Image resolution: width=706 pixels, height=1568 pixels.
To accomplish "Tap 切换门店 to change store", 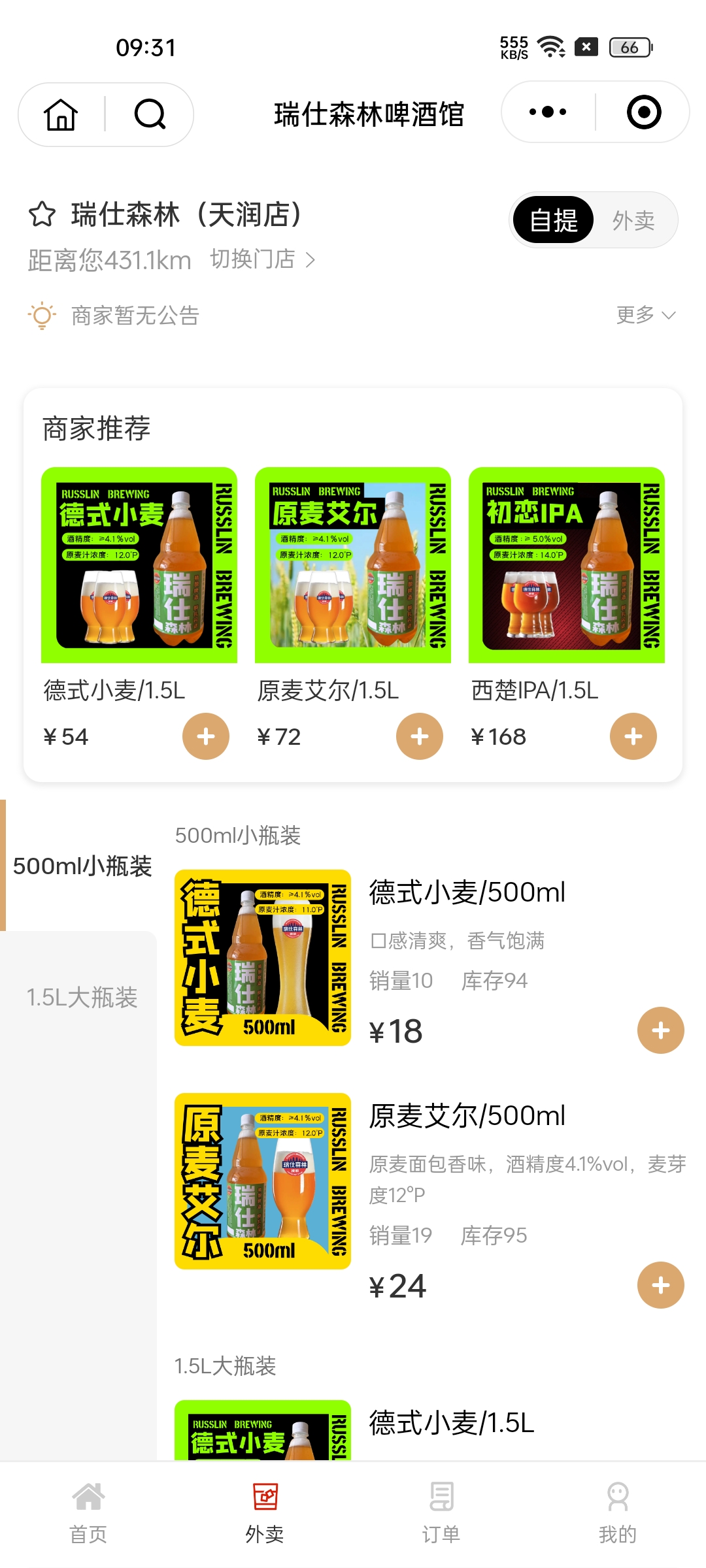I will click(262, 259).
